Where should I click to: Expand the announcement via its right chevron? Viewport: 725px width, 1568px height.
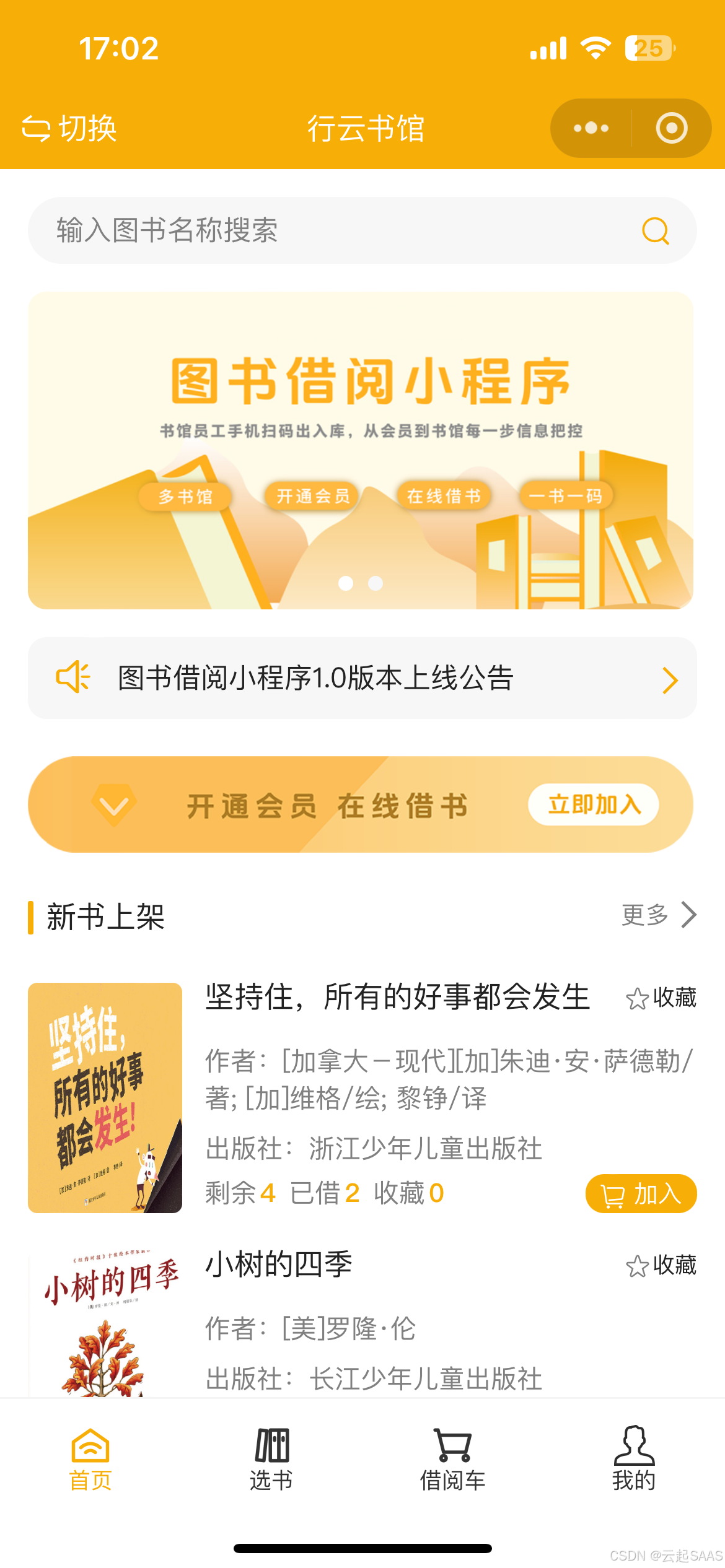click(x=670, y=679)
